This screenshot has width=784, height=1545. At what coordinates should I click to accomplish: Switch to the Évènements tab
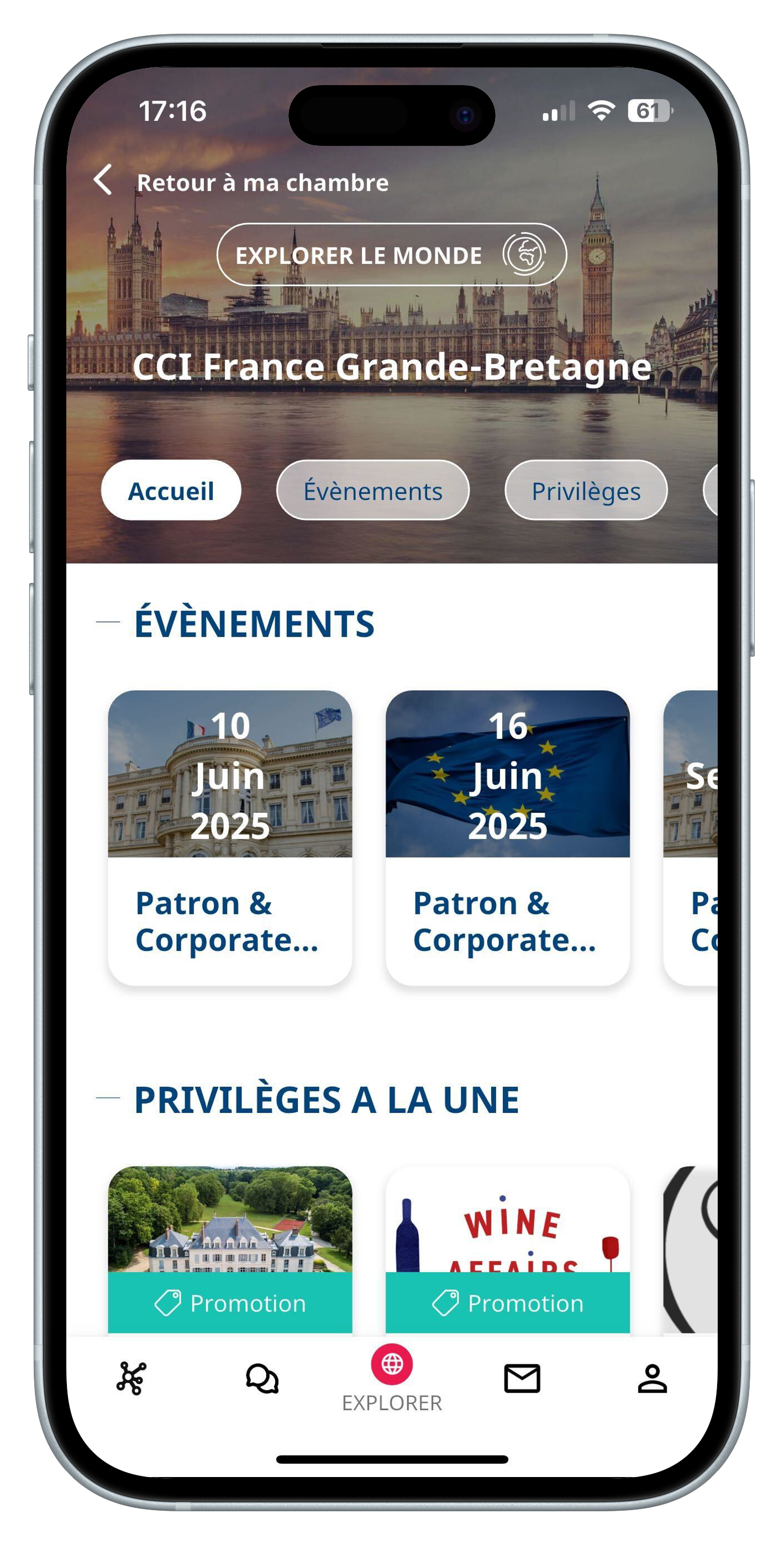[x=372, y=490]
